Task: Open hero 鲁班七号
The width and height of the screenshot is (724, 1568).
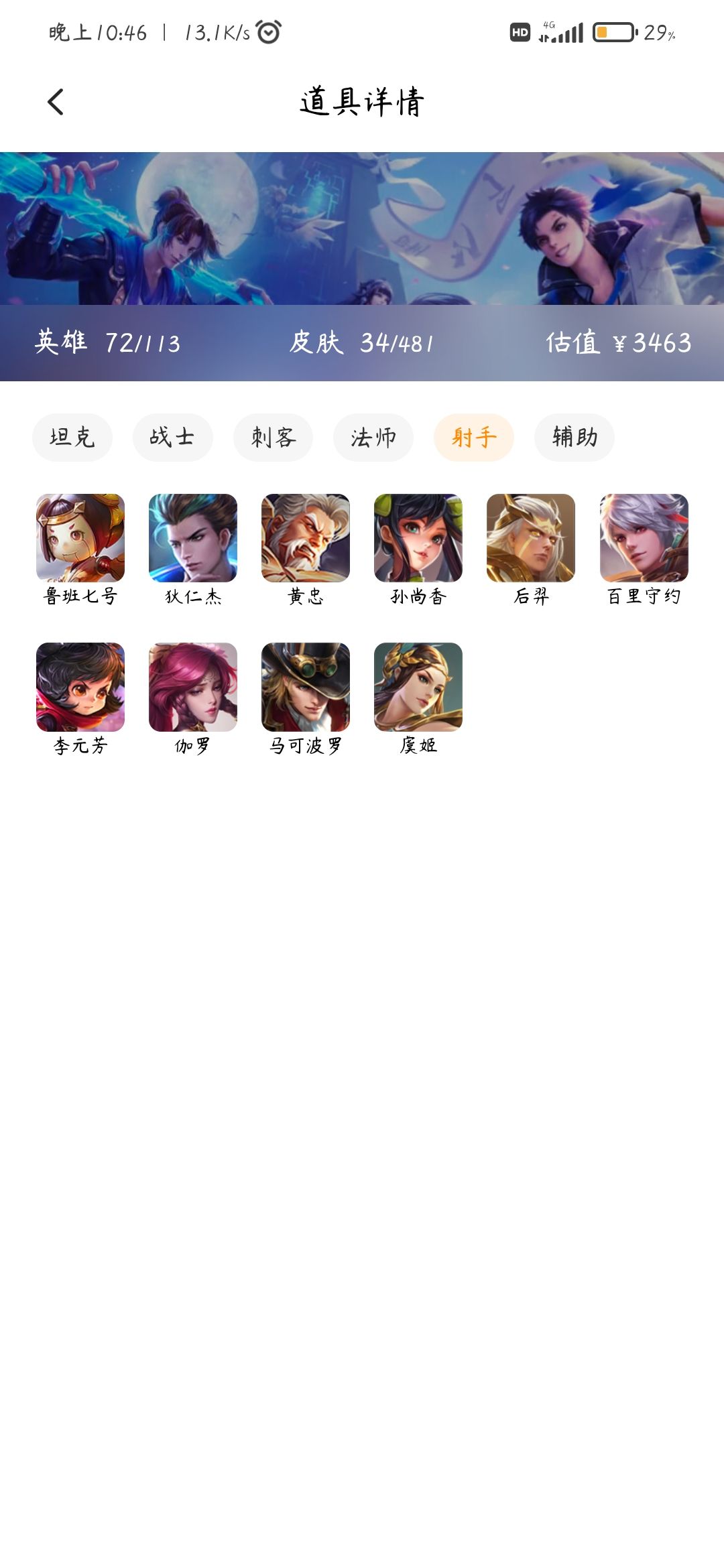Action: coord(80,538)
